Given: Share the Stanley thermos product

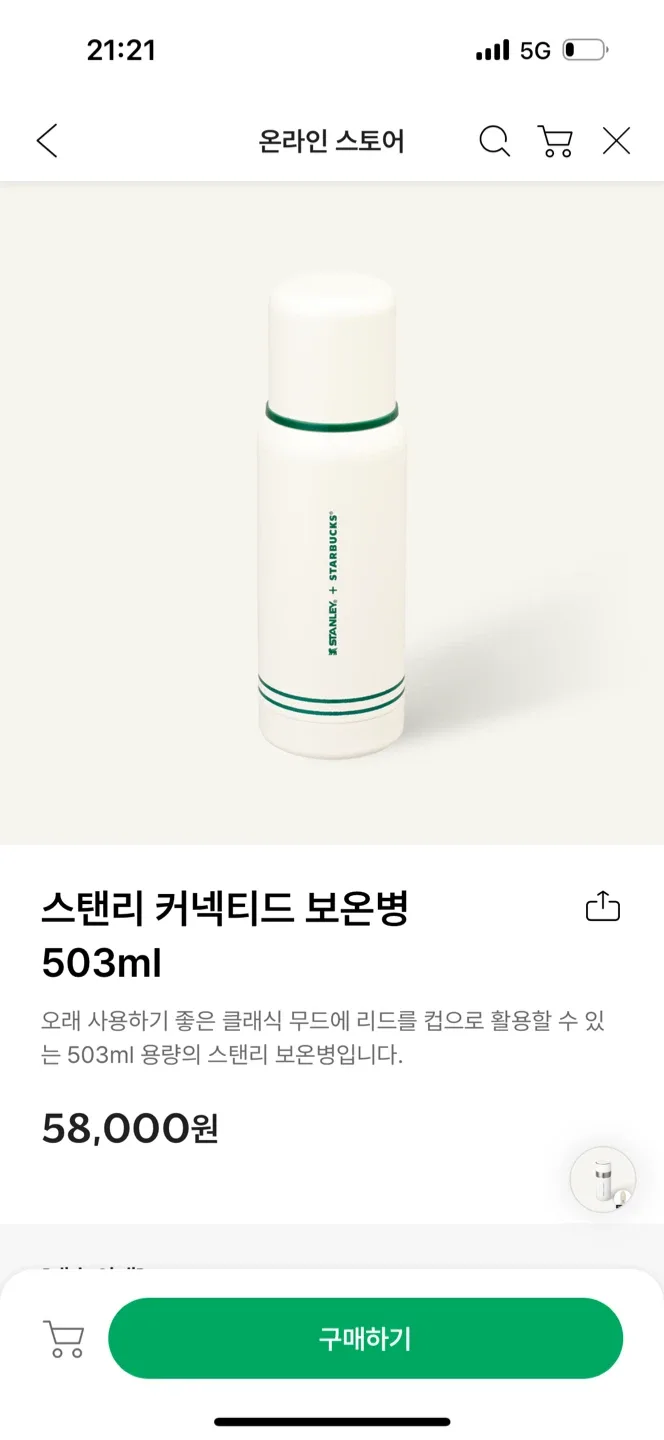Looking at the screenshot, I should 602,906.
